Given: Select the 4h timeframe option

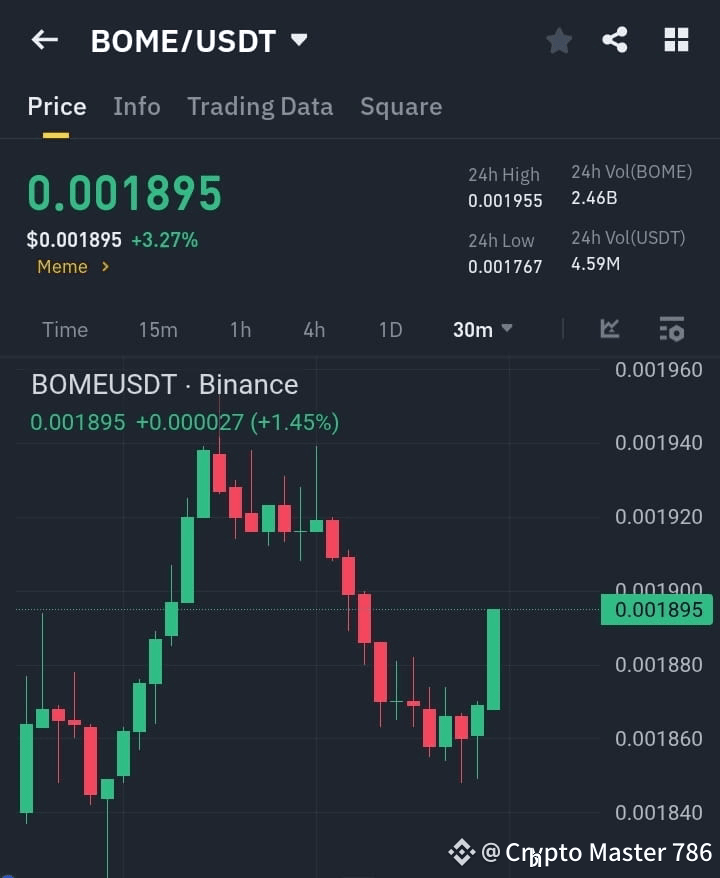Looking at the screenshot, I should click(313, 329).
